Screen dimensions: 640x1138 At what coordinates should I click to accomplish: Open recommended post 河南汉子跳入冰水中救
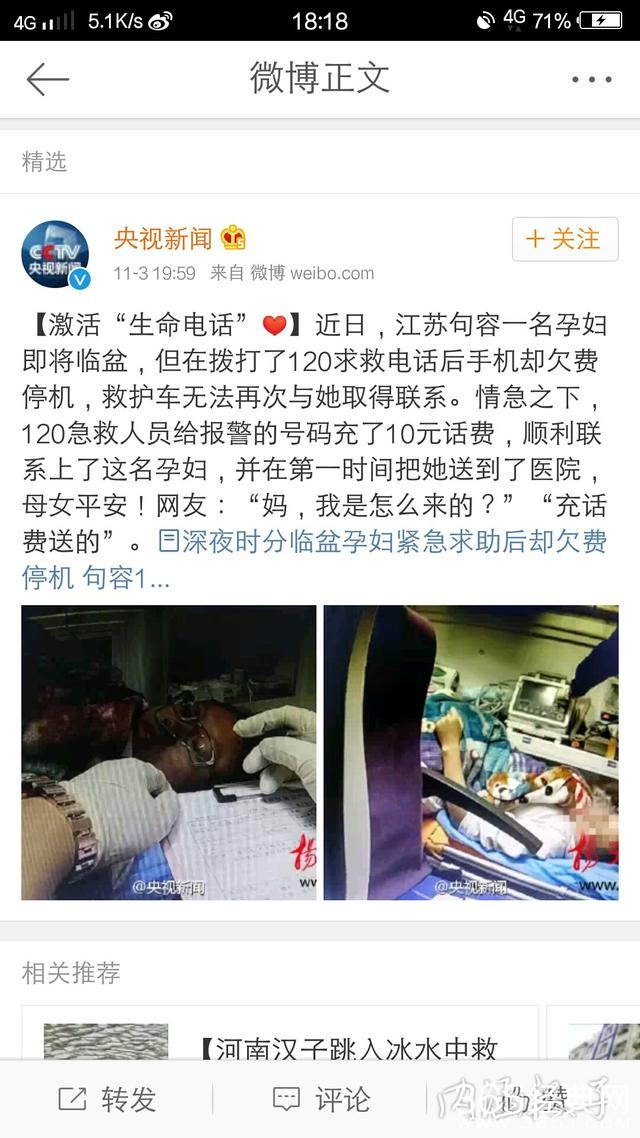pyautogui.click(x=348, y=1050)
